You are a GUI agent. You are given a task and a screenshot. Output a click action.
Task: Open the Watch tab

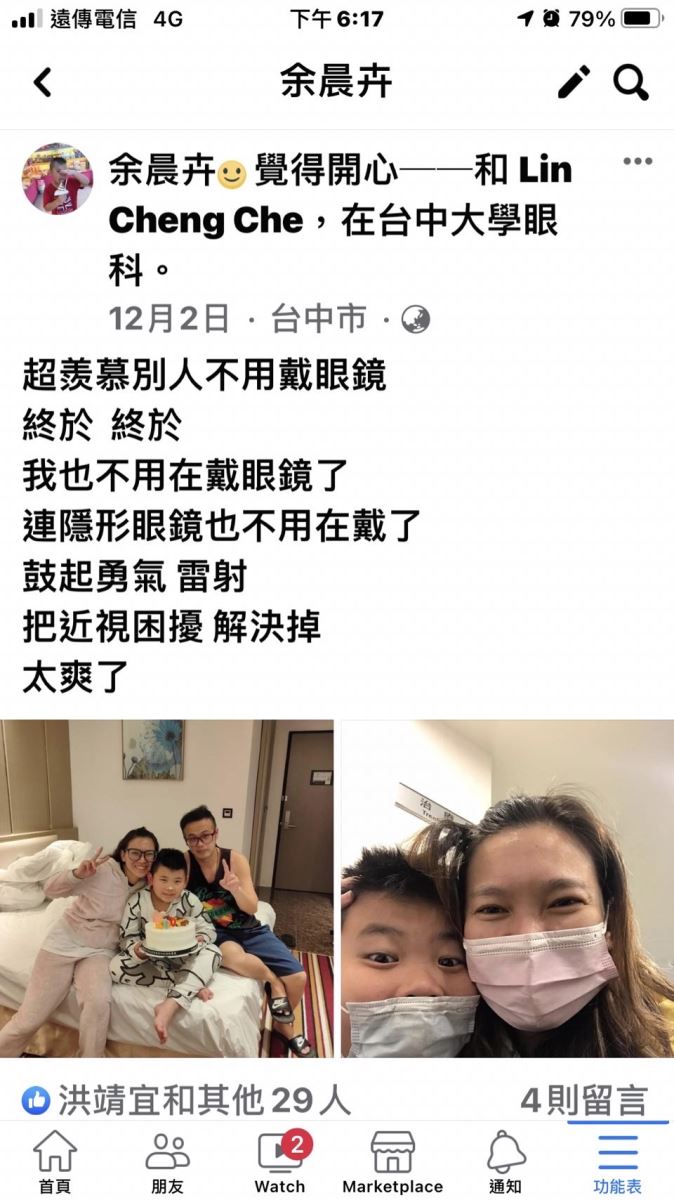(280, 1162)
